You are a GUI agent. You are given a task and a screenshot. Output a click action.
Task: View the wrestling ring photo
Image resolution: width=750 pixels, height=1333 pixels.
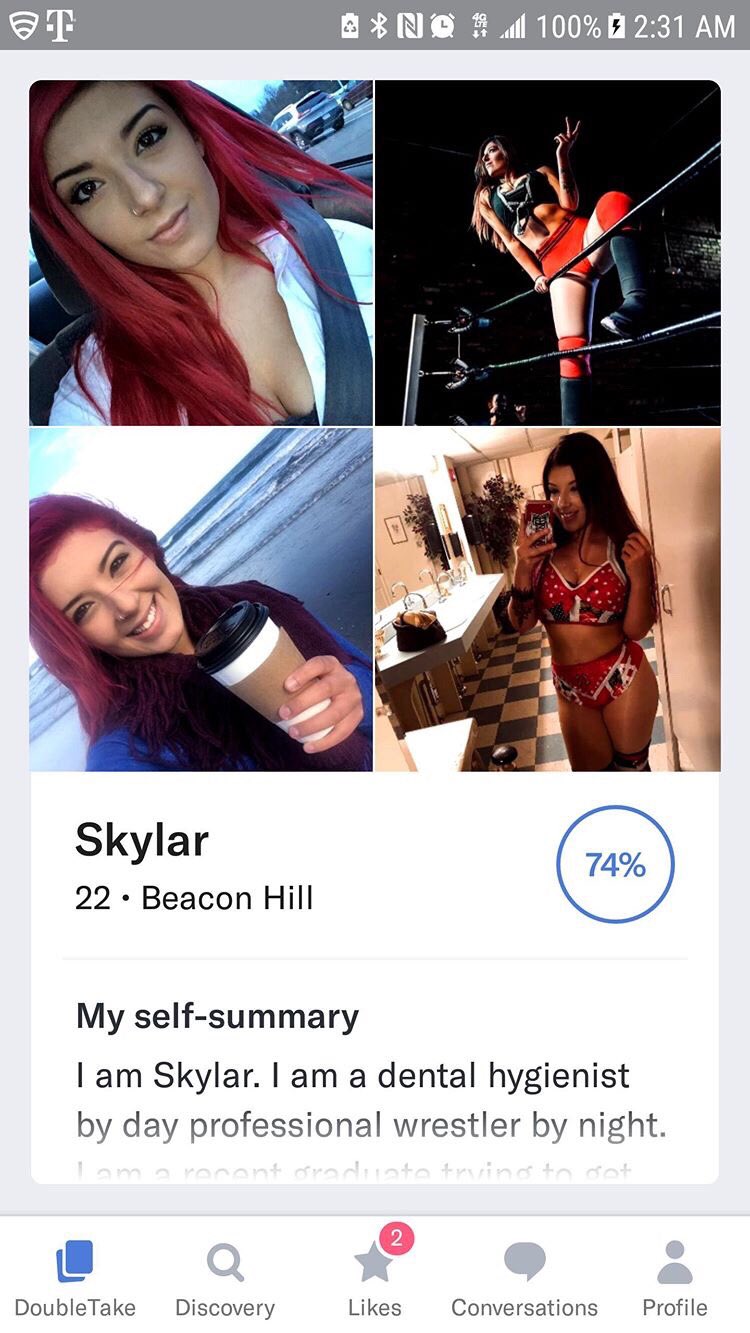point(548,253)
